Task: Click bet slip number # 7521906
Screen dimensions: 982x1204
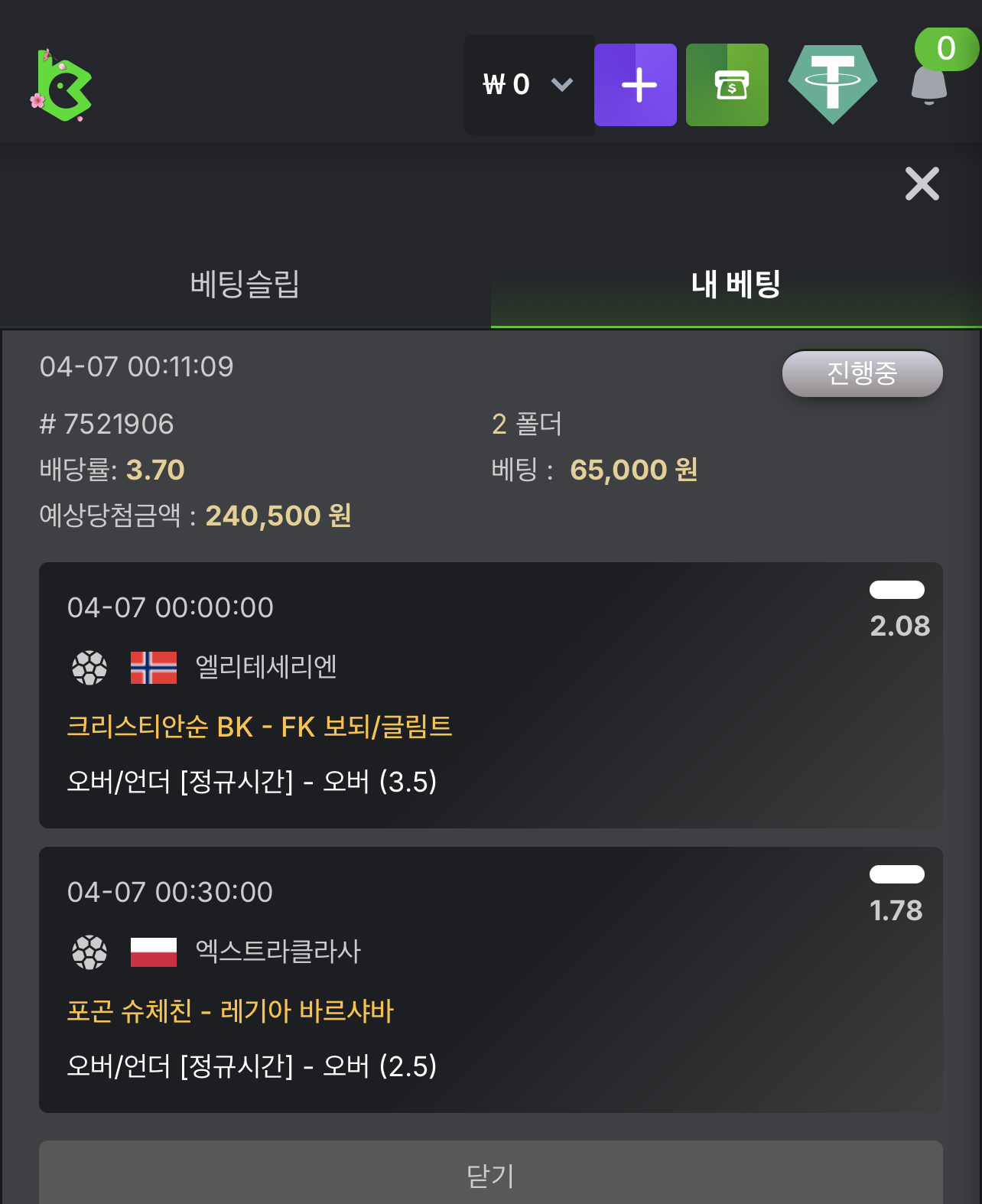Action: [x=108, y=424]
